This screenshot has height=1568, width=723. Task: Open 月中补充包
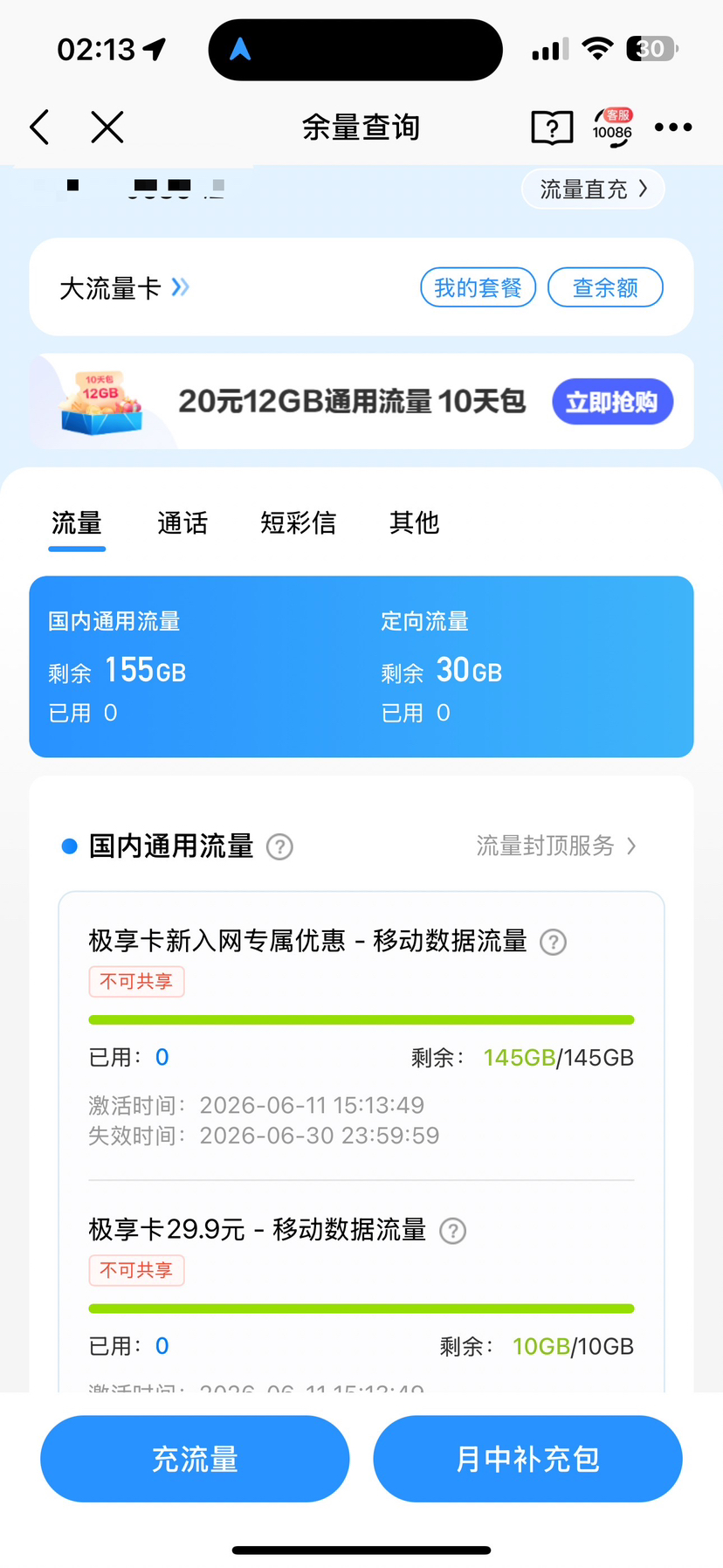tap(527, 1459)
